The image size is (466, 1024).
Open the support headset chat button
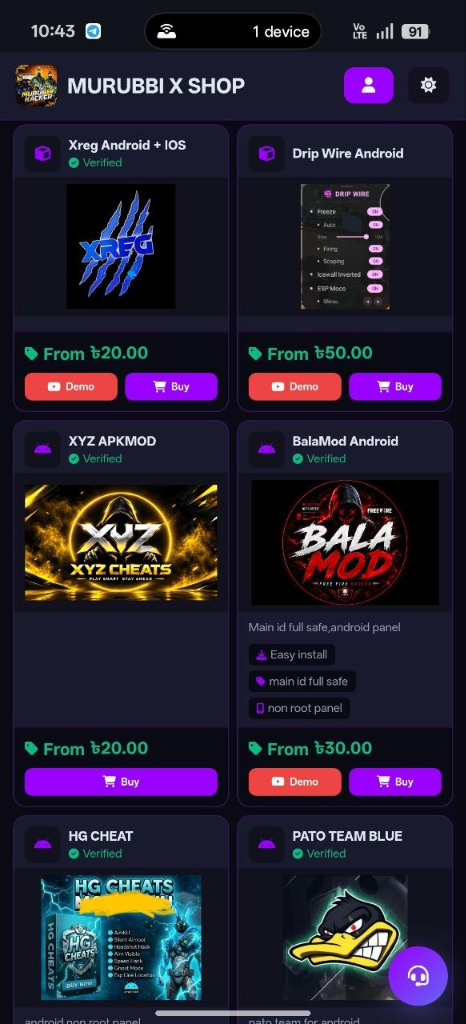[418, 976]
